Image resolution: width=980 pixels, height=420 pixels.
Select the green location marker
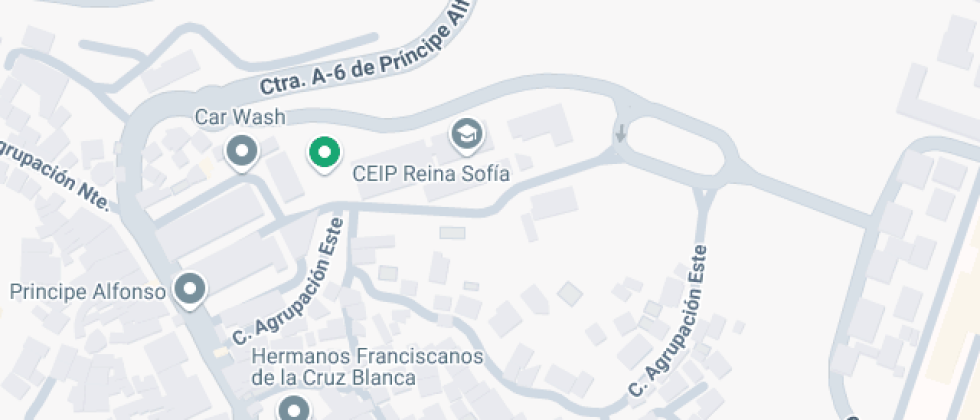coord(323,152)
